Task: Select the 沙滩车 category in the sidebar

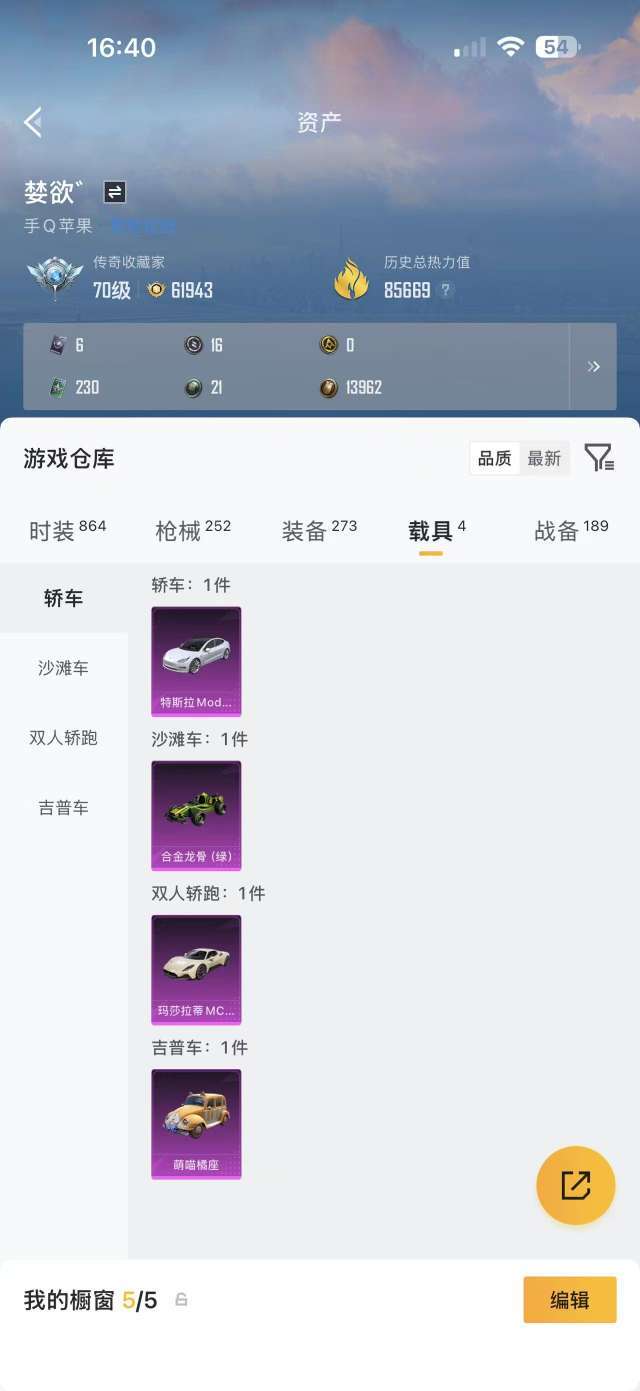Action: [x=64, y=668]
